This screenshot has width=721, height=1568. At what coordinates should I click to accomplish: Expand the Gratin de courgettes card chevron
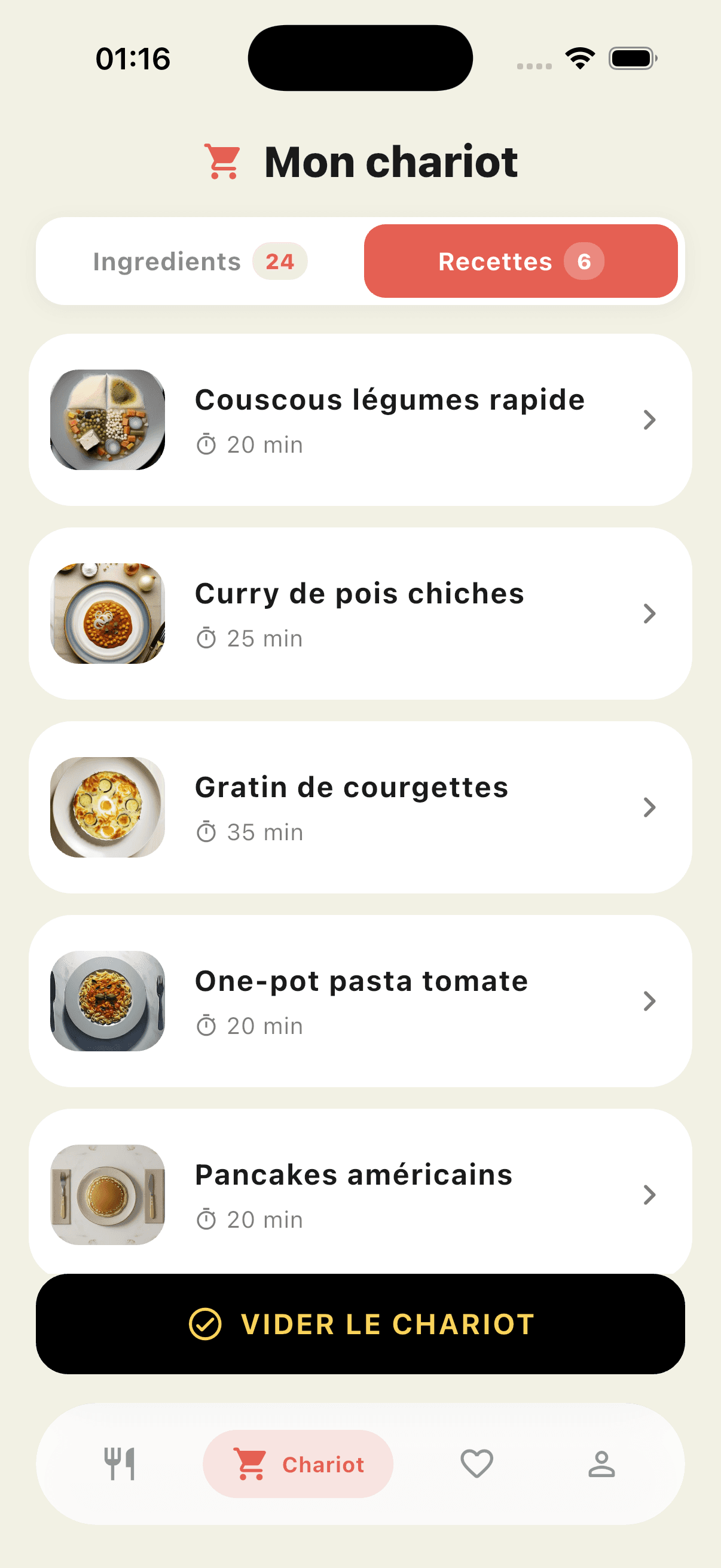(x=649, y=807)
